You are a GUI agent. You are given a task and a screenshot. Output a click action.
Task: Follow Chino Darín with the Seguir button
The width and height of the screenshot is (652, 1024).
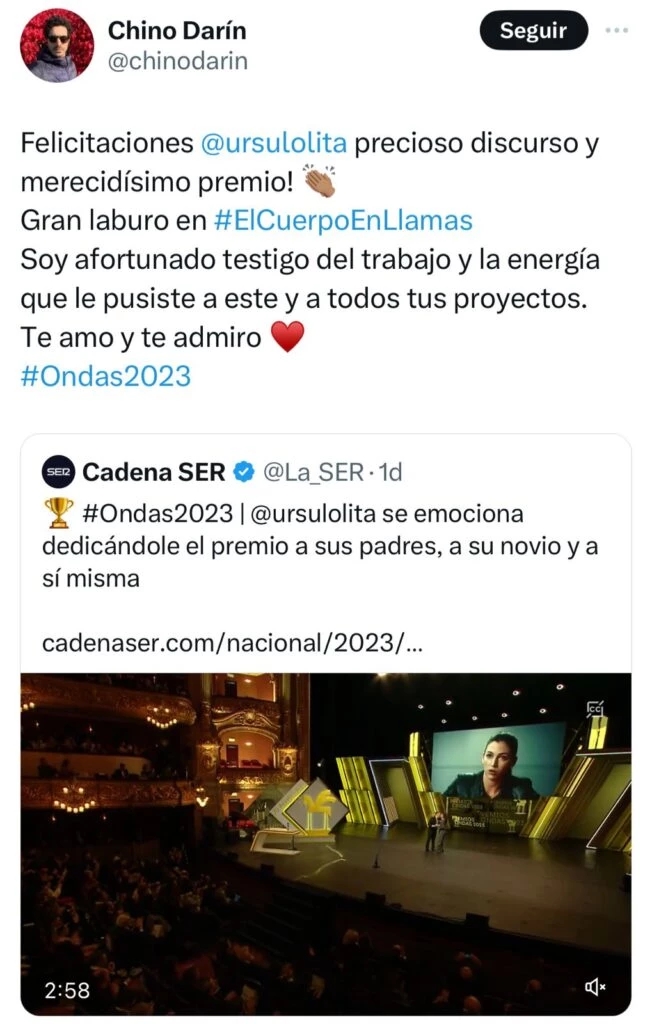click(533, 31)
